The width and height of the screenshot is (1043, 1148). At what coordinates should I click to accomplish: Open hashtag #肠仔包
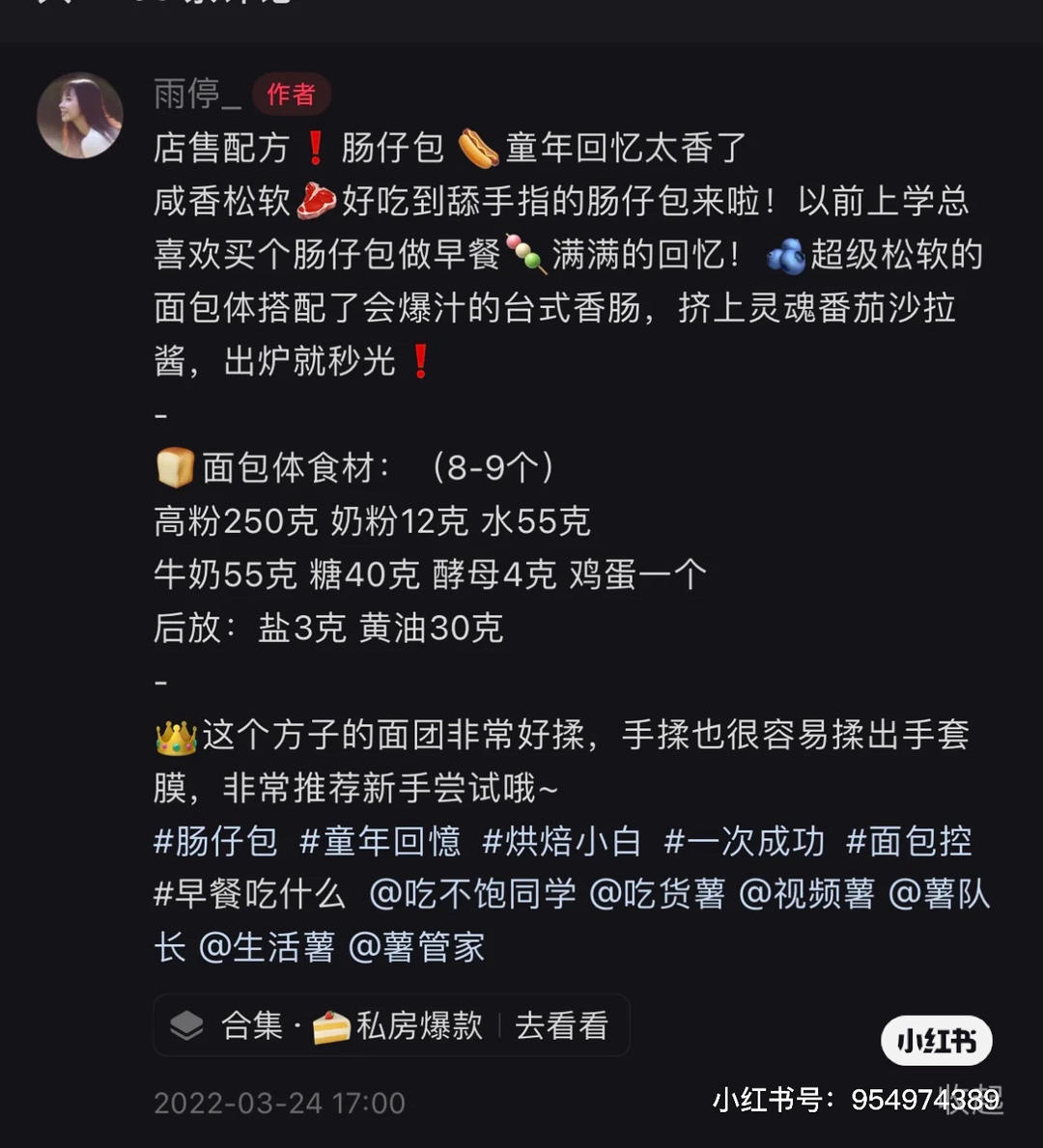coord(215,842)
